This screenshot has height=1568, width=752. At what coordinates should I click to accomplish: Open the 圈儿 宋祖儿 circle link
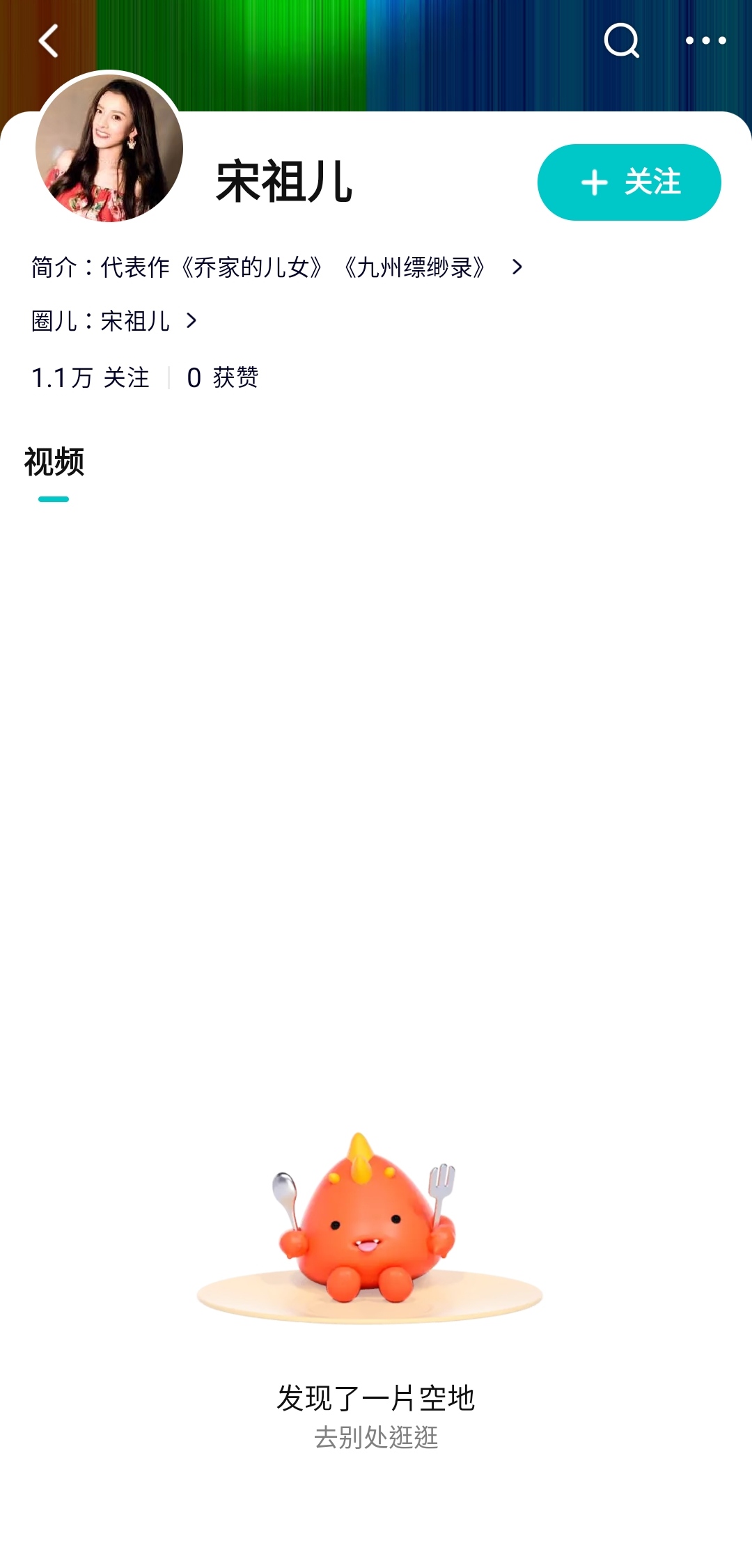tap(115, 321)
